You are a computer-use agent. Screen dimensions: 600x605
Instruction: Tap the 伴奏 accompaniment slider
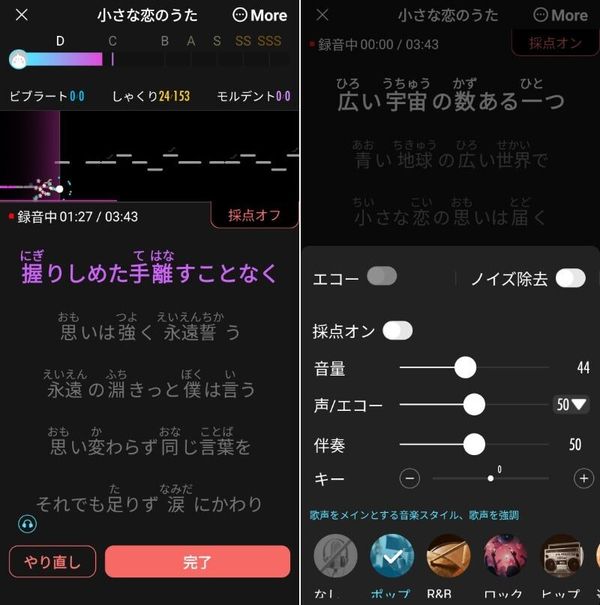point(474,444)
